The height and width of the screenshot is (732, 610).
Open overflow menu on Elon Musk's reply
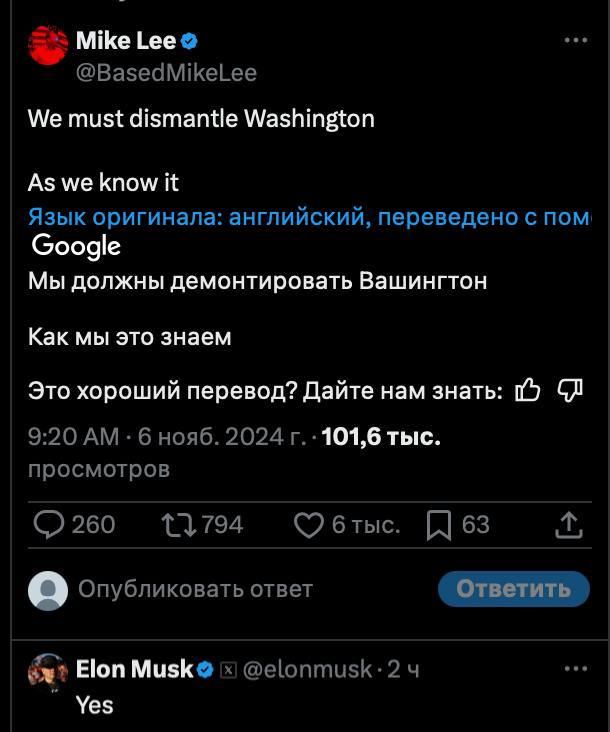[x=576, y=668]
